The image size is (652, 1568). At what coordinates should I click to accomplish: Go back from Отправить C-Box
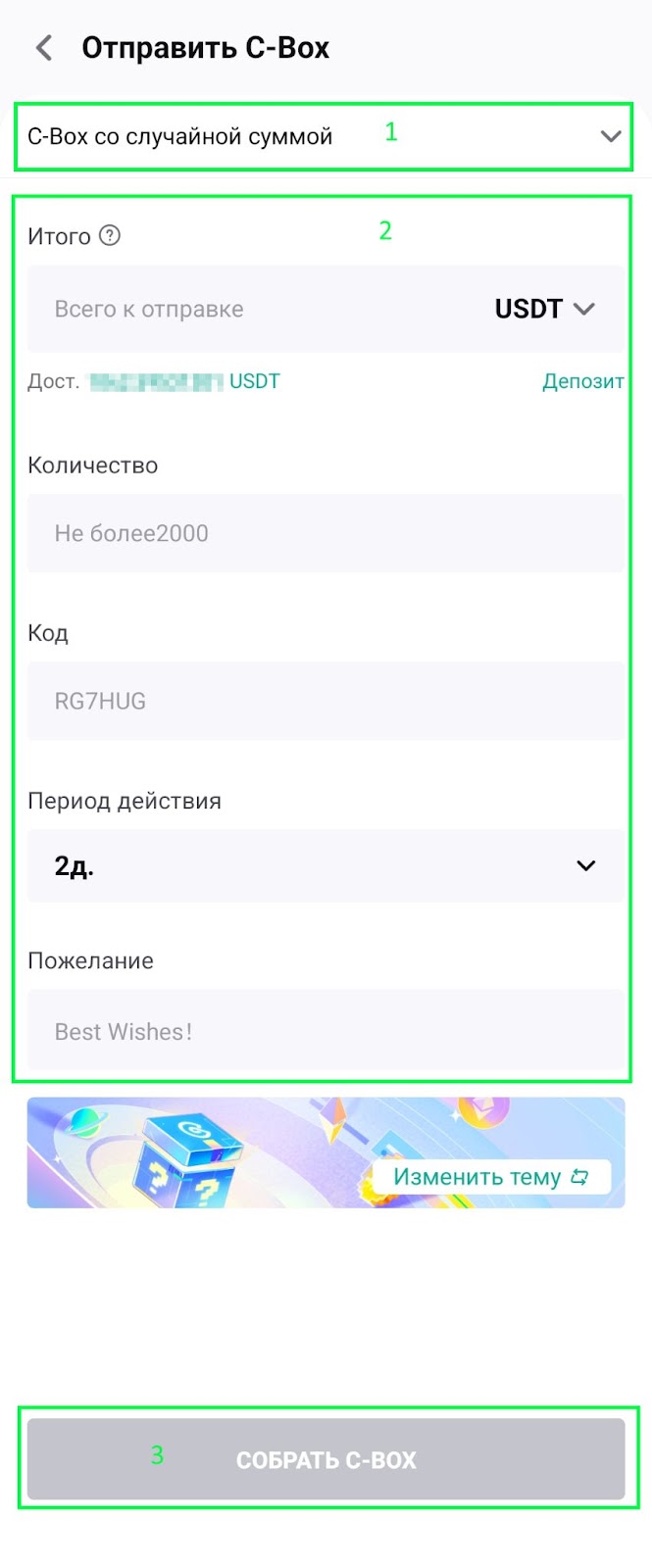point(44,48)
